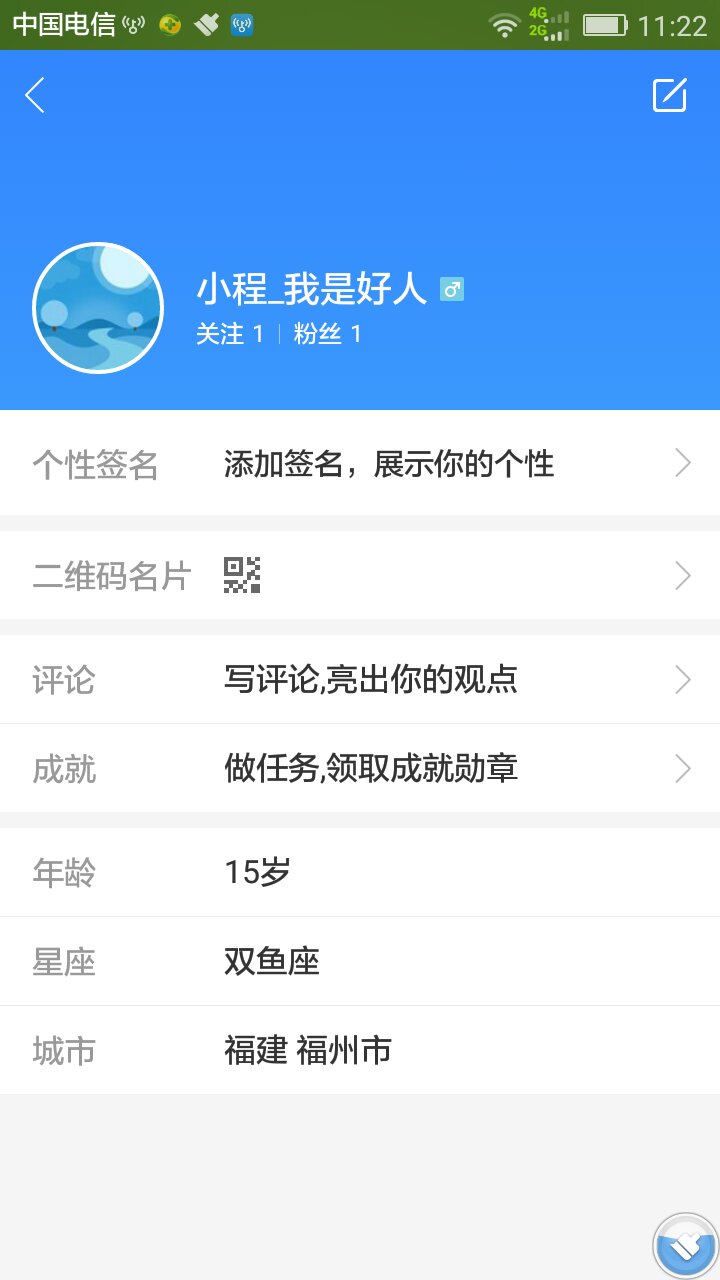The width and height of the screenshot is (720, 1280).
Task: Tap the floating round button at bottom-right
Action: (686, 1246)
